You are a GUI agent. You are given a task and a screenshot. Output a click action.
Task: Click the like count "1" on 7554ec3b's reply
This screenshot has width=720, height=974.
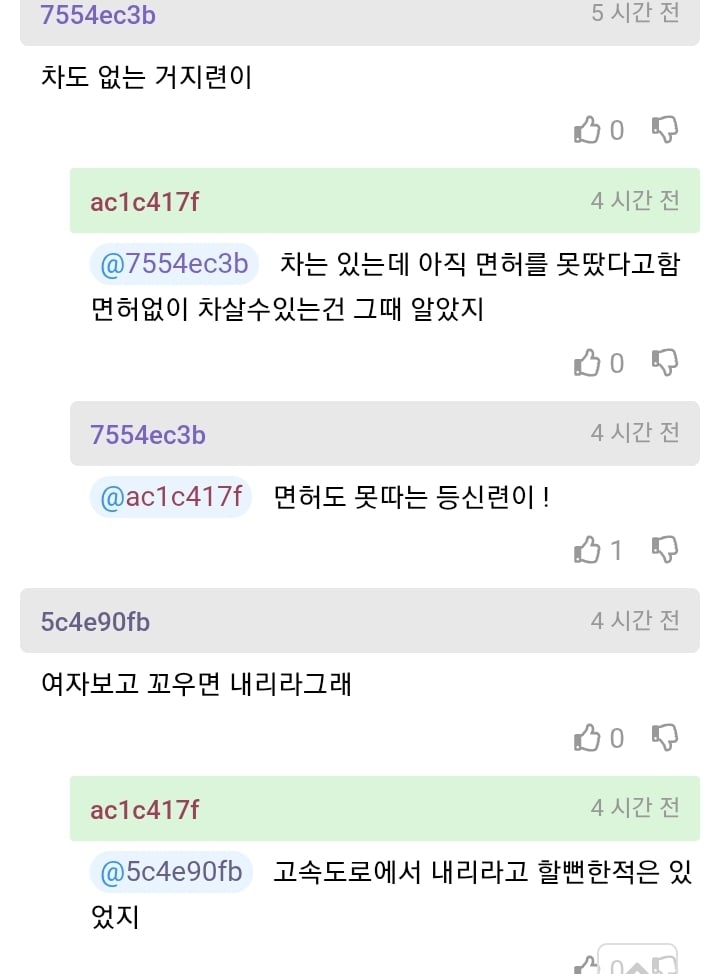point(617,550)
